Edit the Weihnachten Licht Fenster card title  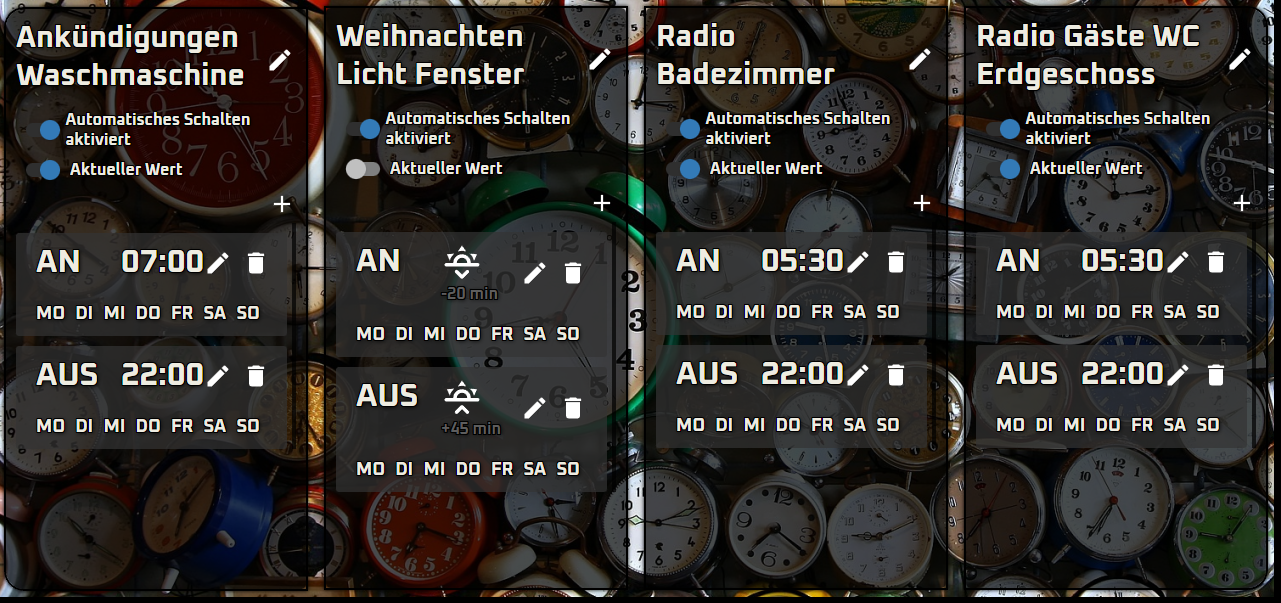(x=600, y=59)
